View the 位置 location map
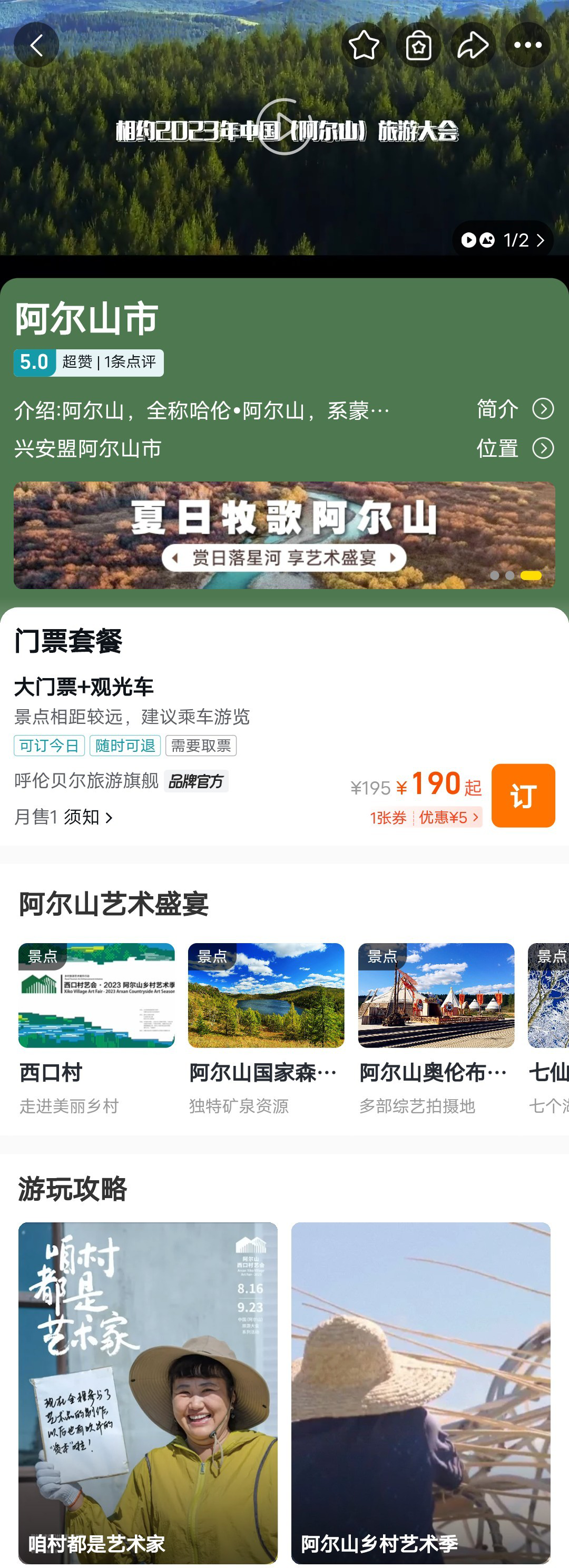 pyautogui.click(x=514, y=448)
